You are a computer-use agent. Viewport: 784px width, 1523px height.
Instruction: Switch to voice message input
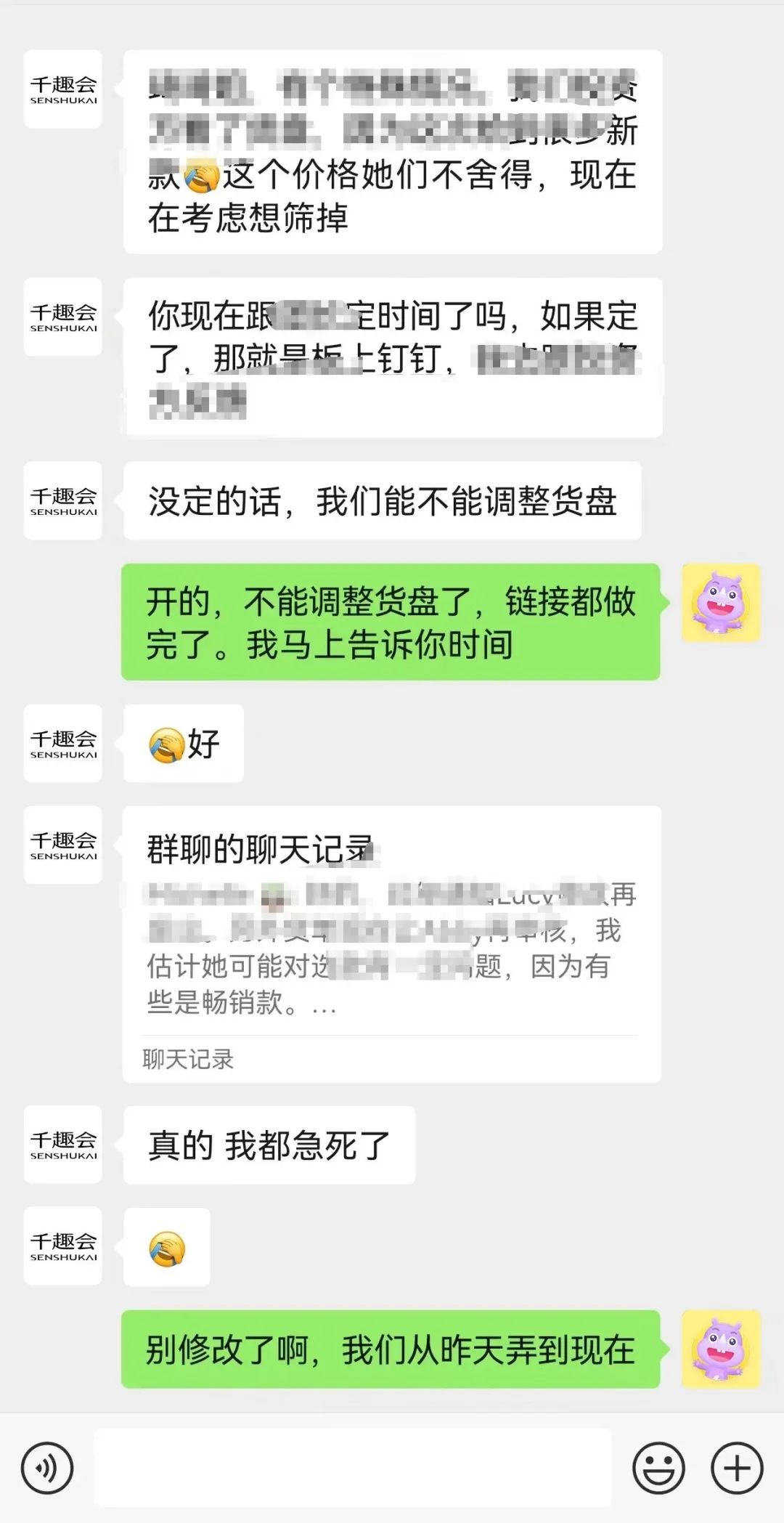tap(47, 1468)
